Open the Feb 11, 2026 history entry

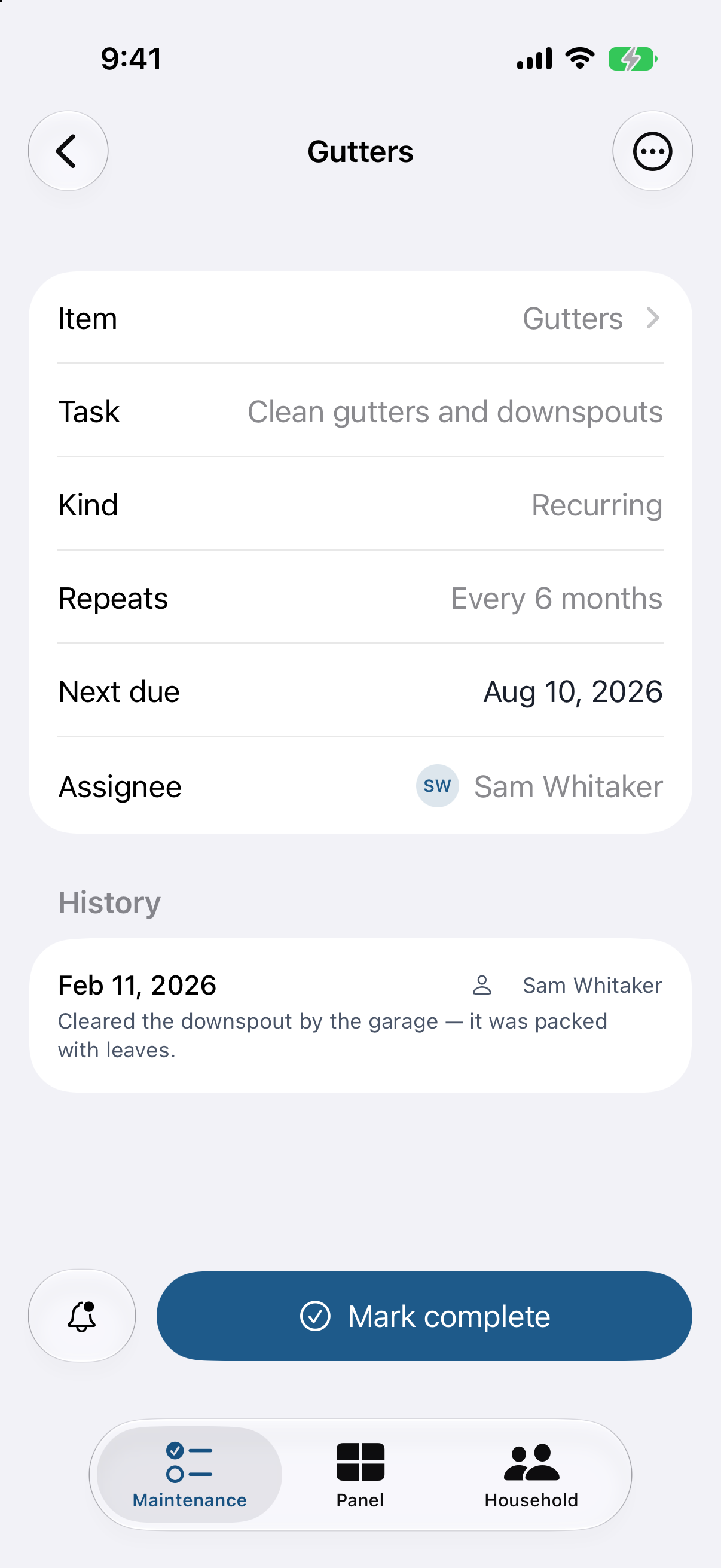tap(360, 1016)
